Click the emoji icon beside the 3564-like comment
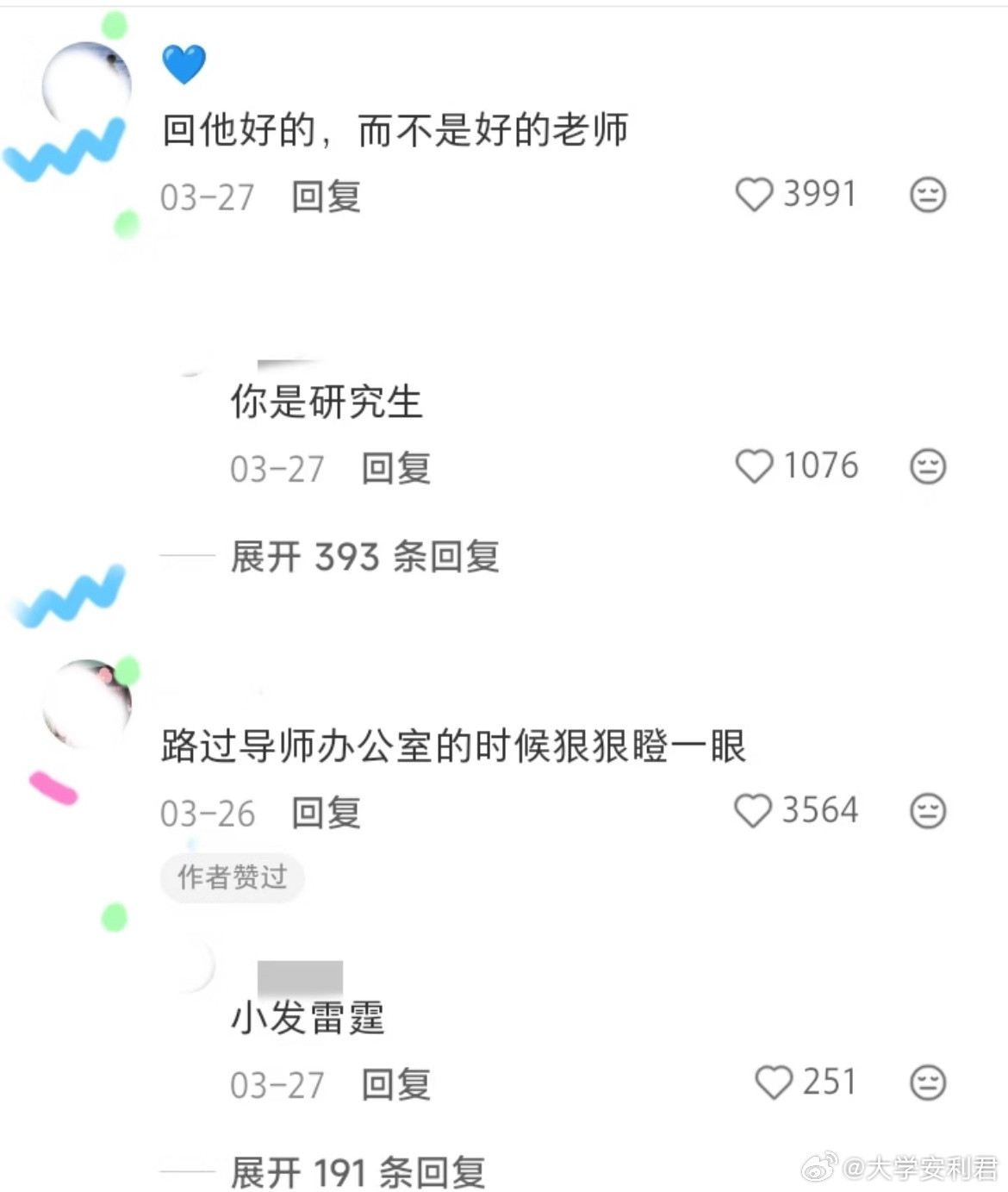Screen dimensions: 1008x1192 (x=926, y=810)
